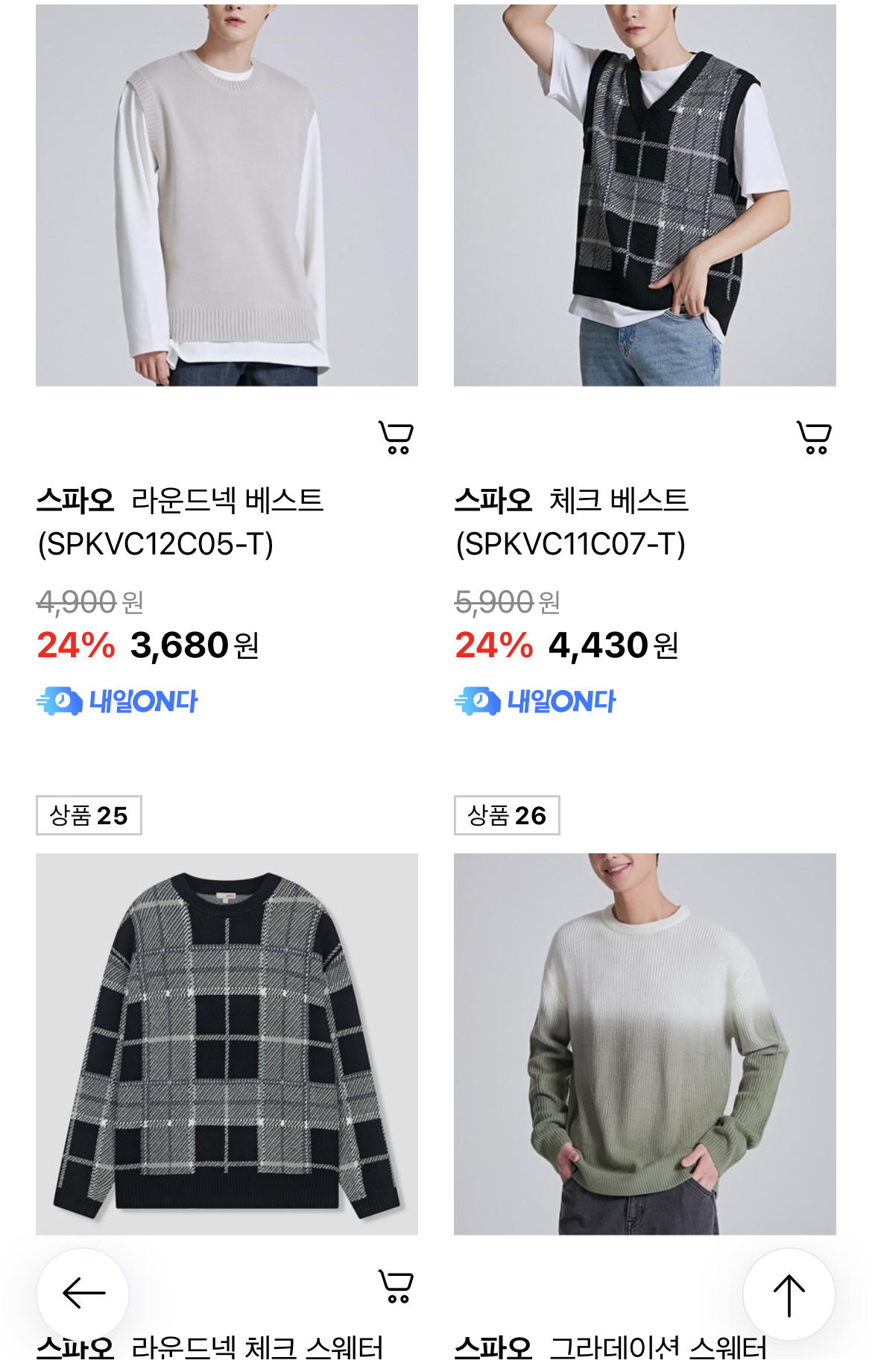
Task: Jump to top with the up arrow button
Action: pos(789,1294)
